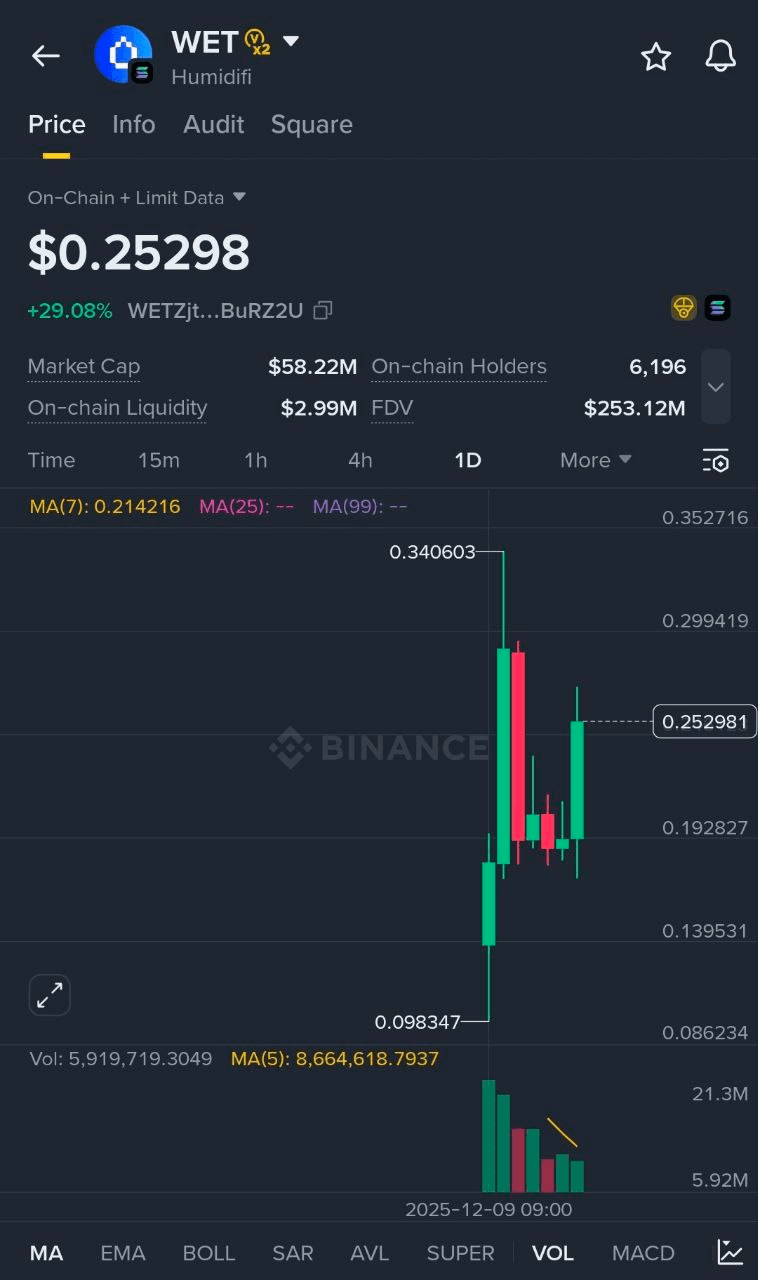Open the indicators chart icon
The image size is (758, 1280).
730,1252
